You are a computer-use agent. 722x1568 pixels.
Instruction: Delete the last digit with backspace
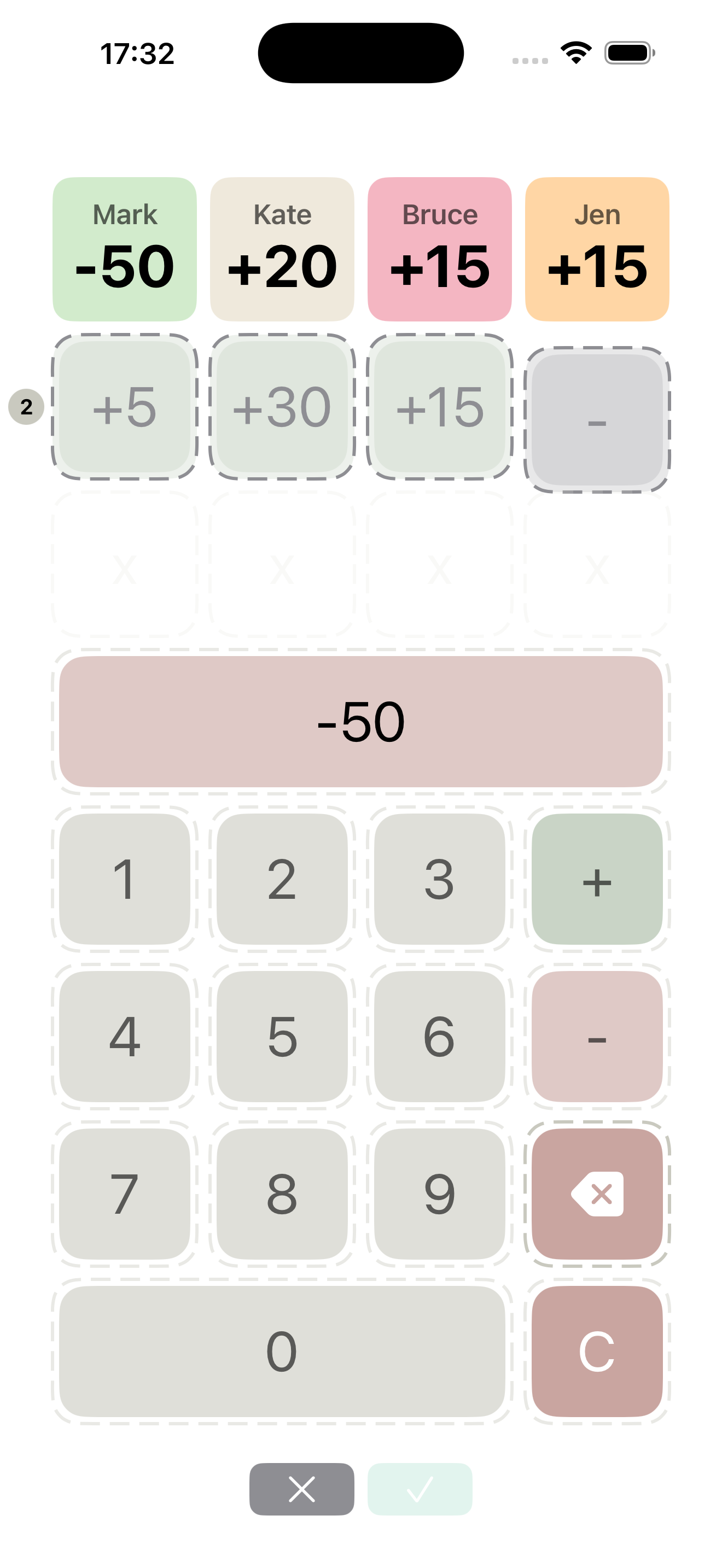[597, 1193]
